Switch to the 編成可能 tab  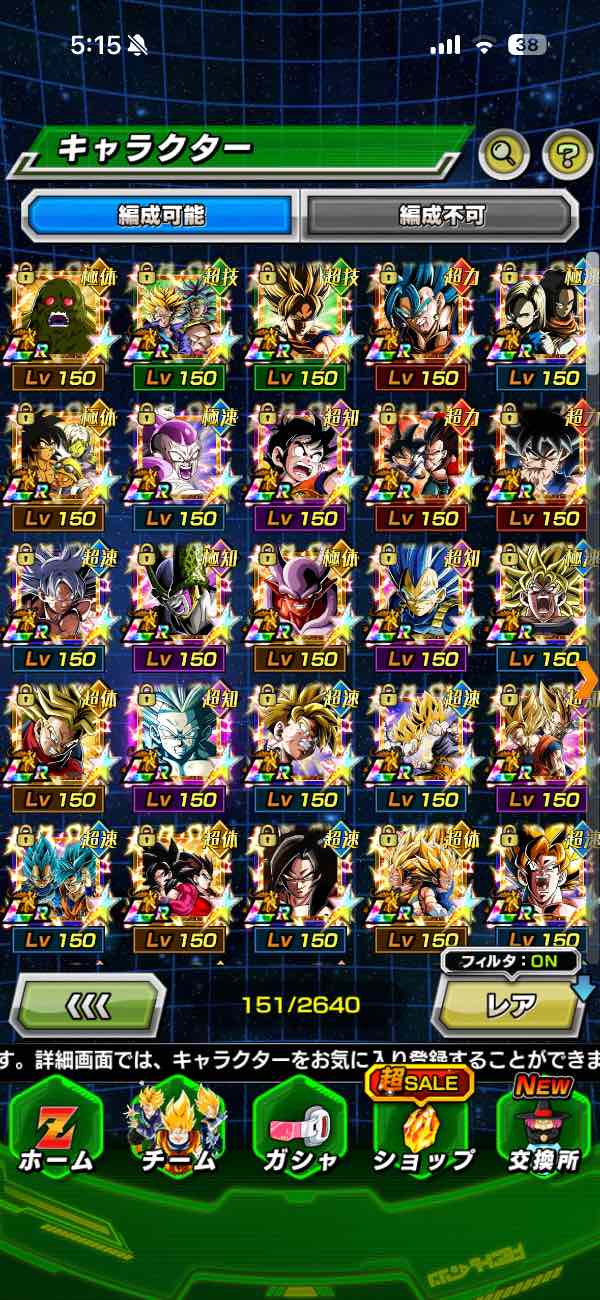(x=161, y=215)
